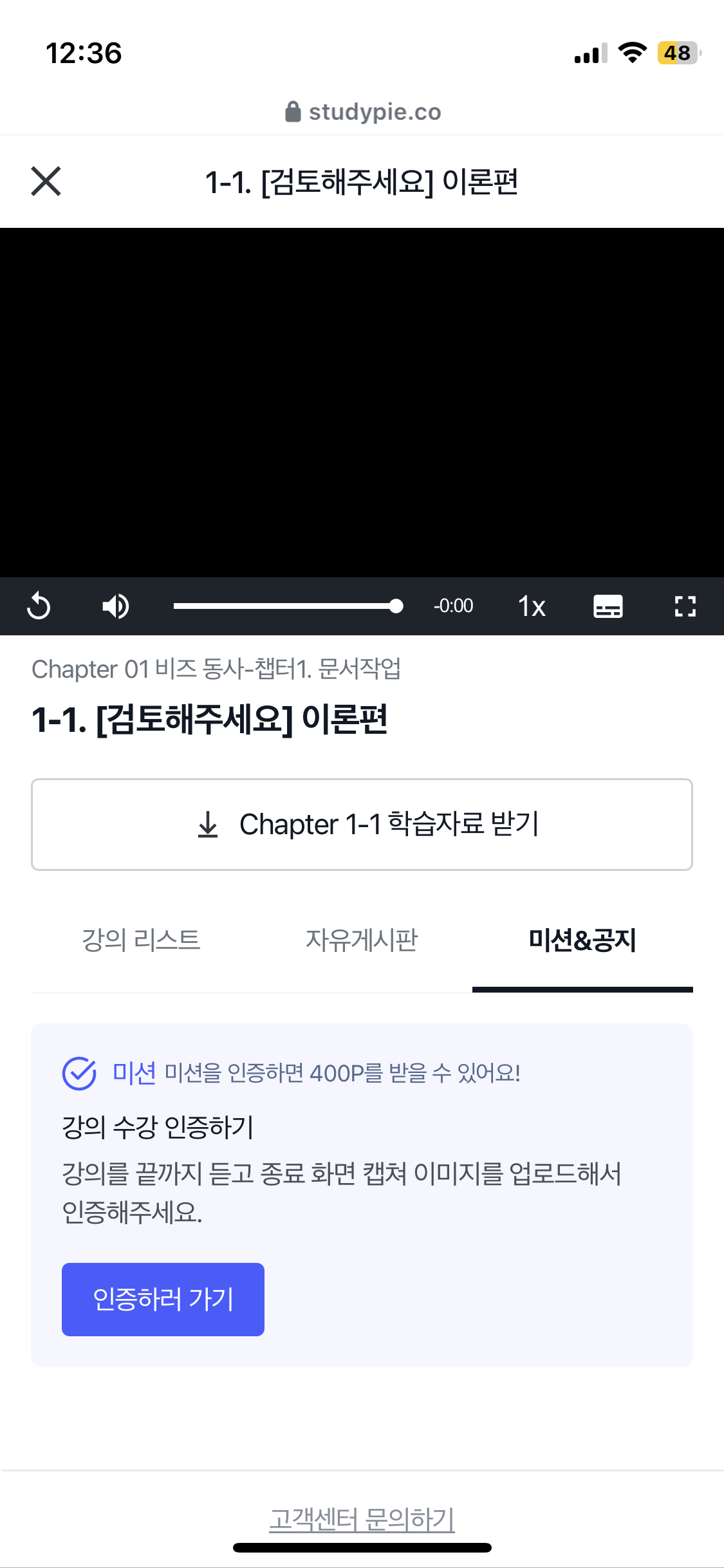Image resolution: width=724 pixels, height=1568 pixels.
Task: Open the 자유게시판 tab
Action: pyautogui.click(x=362, y=940)
